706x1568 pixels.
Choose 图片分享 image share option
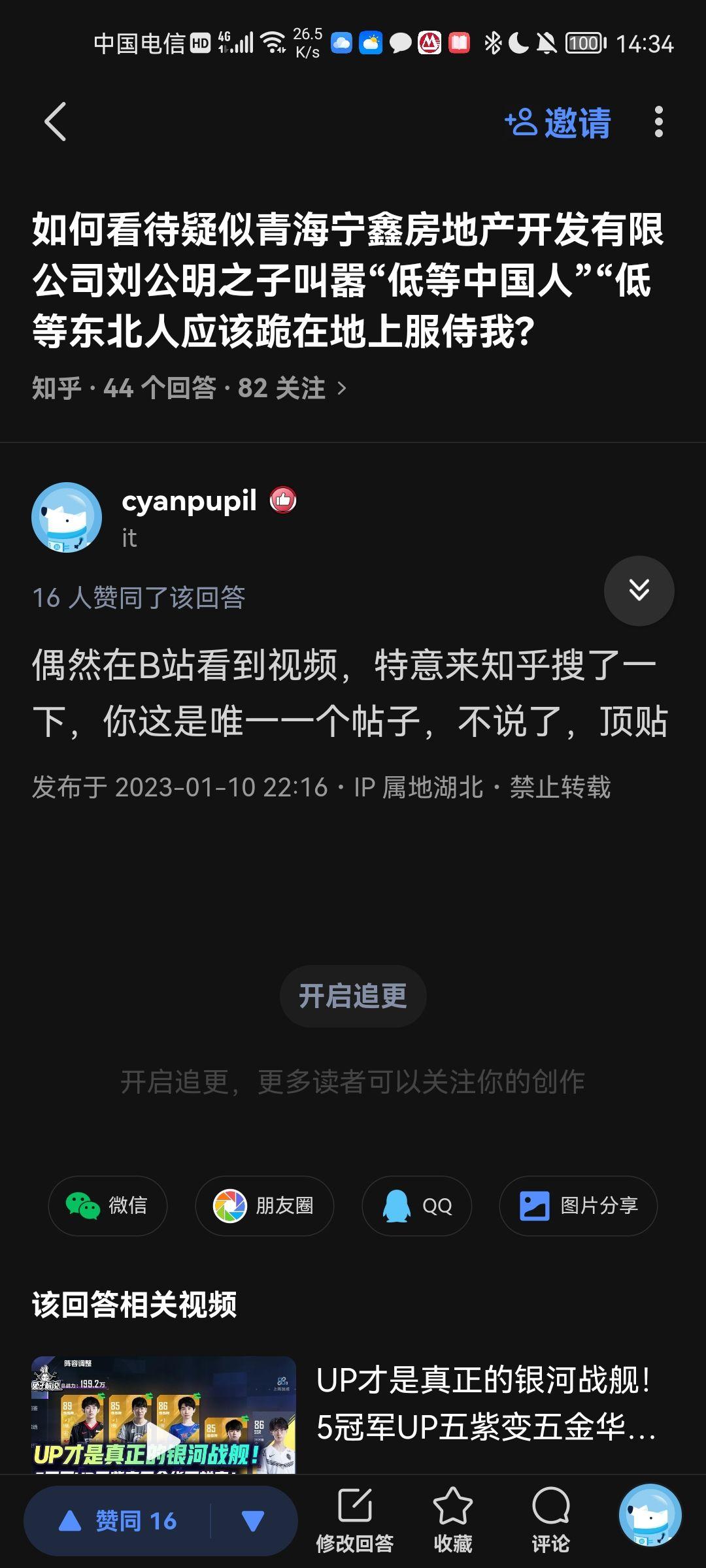tap(578, 1205)
